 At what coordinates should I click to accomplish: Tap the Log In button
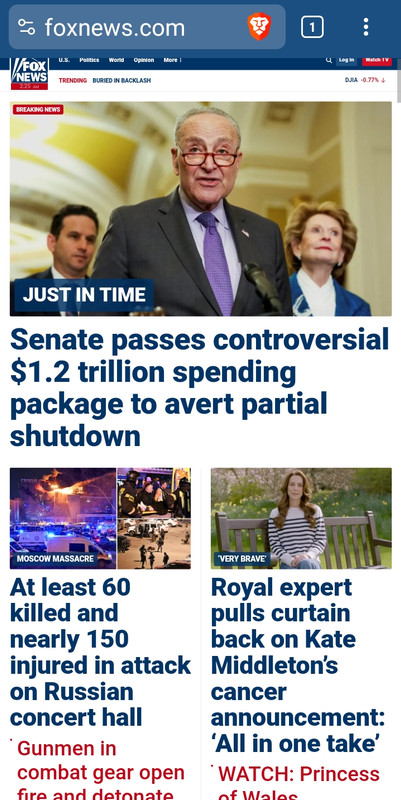[x=346, y=60]
